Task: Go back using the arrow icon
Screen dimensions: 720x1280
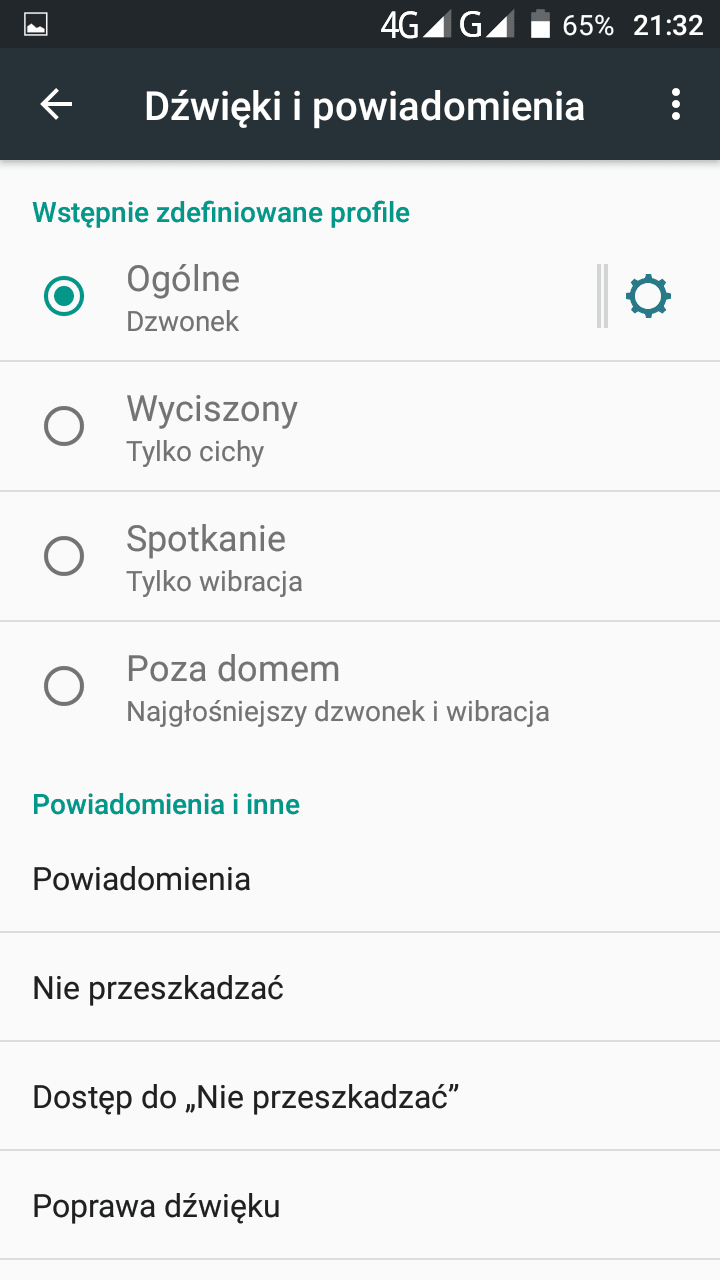Action: (x=56, y=104)
